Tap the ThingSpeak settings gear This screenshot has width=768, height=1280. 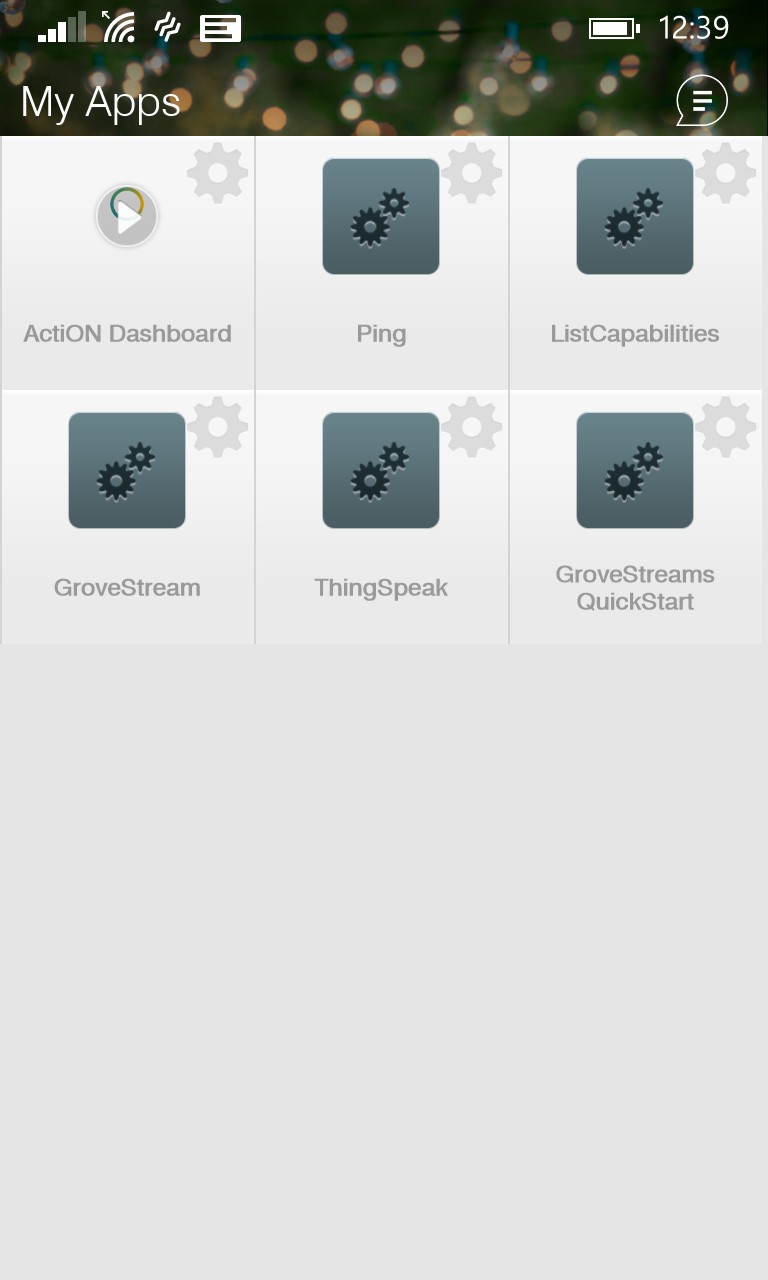(x=471, y=427)
